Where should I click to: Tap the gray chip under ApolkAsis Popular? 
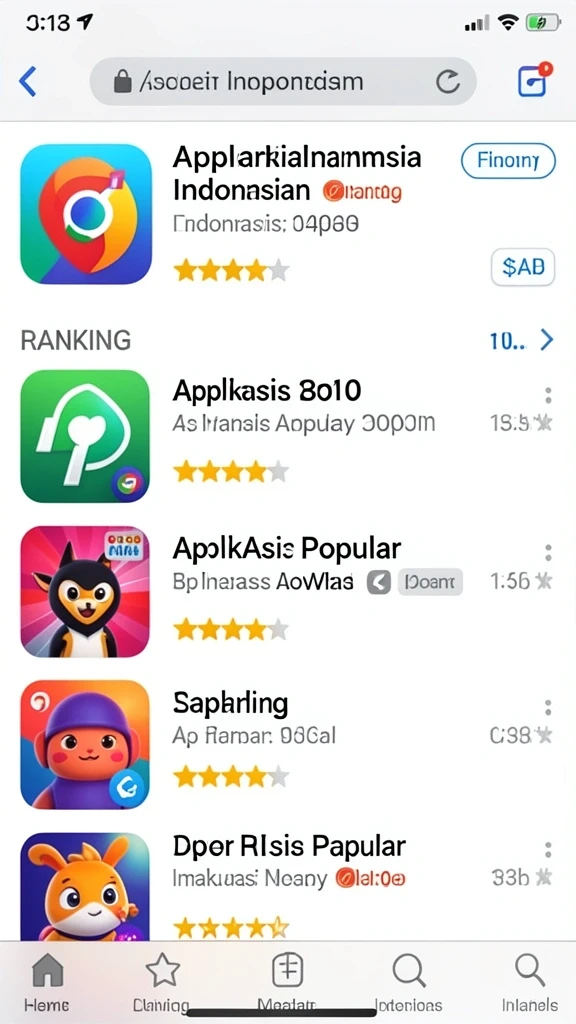pos(430,581)
